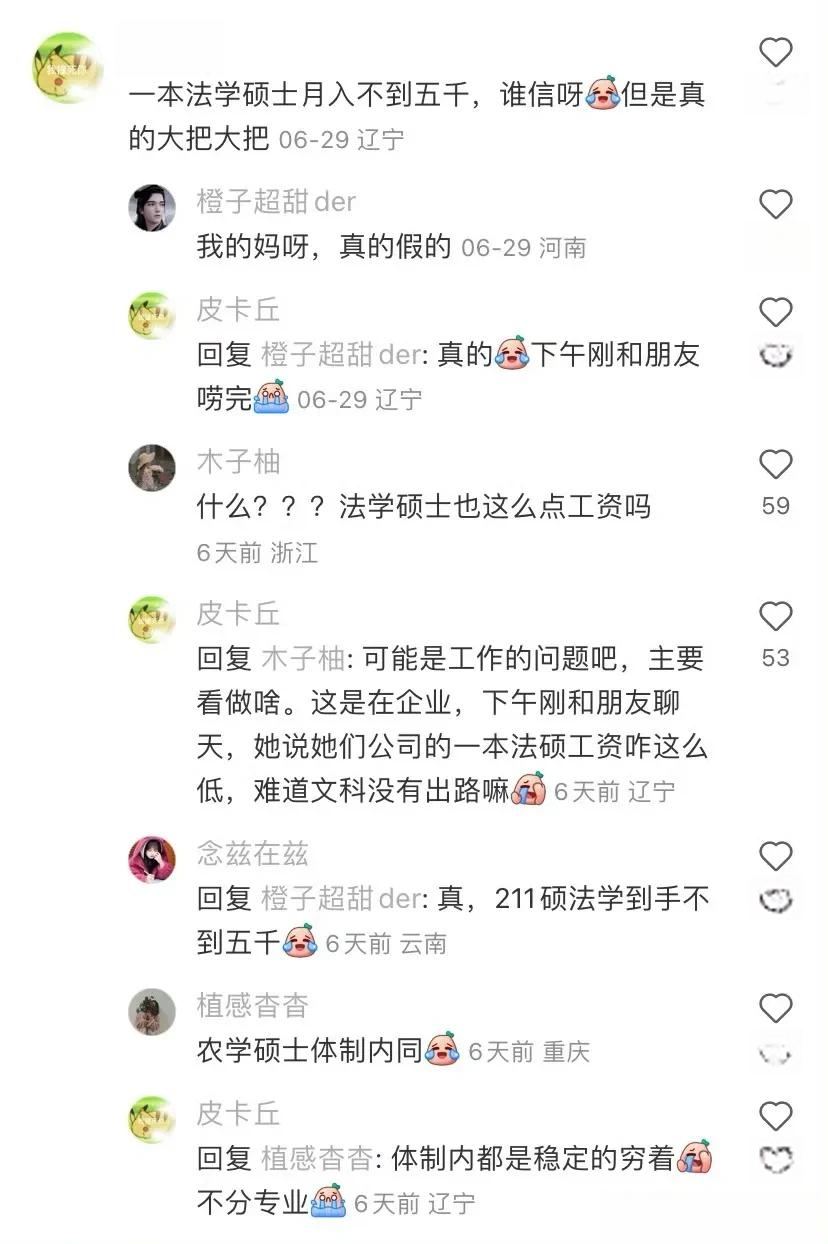This screenshot has width=828, height=1244.
Task: Open username 念兹在兹's profile page
Action: tap(252, 854)
